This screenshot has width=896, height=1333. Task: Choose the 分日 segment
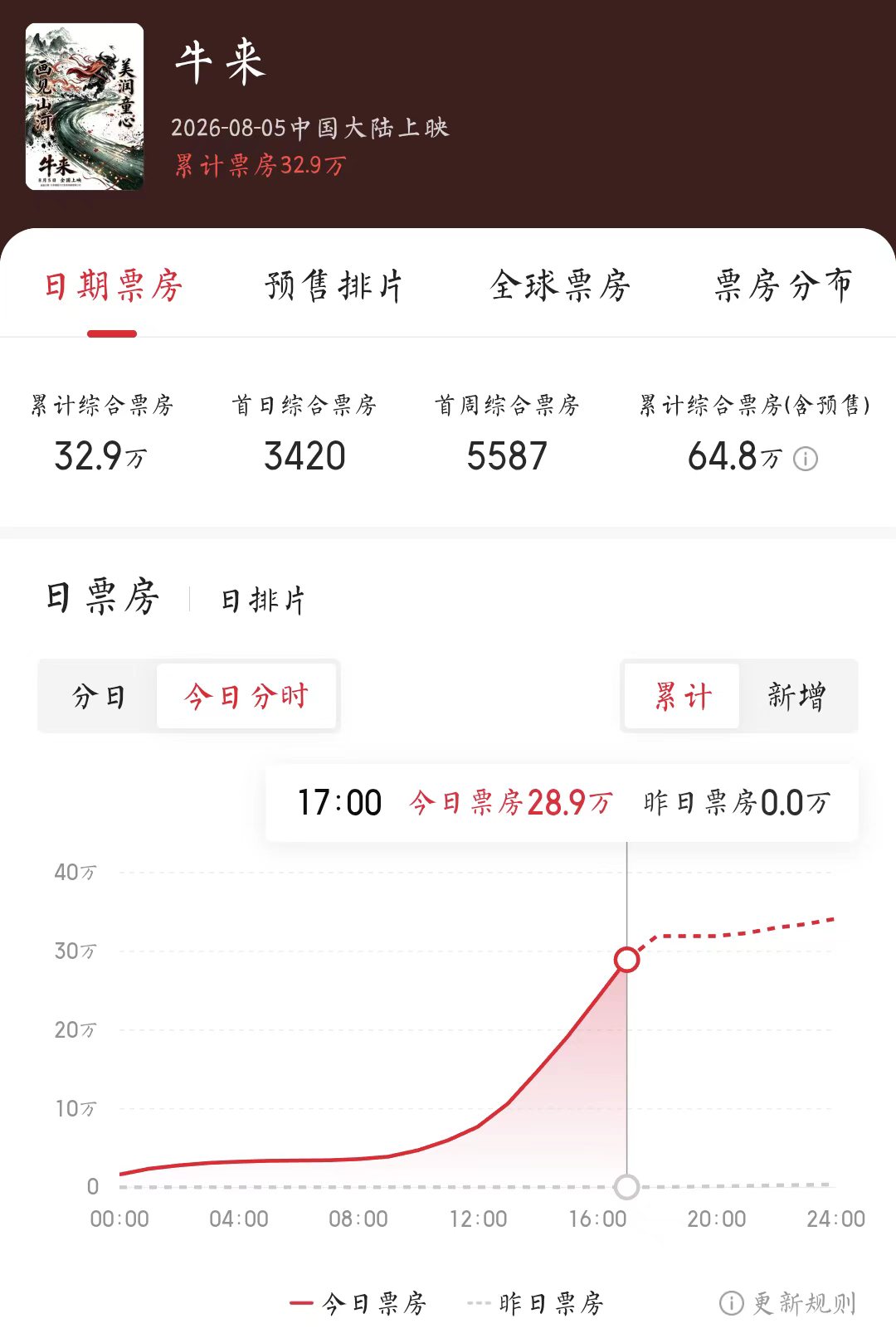(99, 696)
